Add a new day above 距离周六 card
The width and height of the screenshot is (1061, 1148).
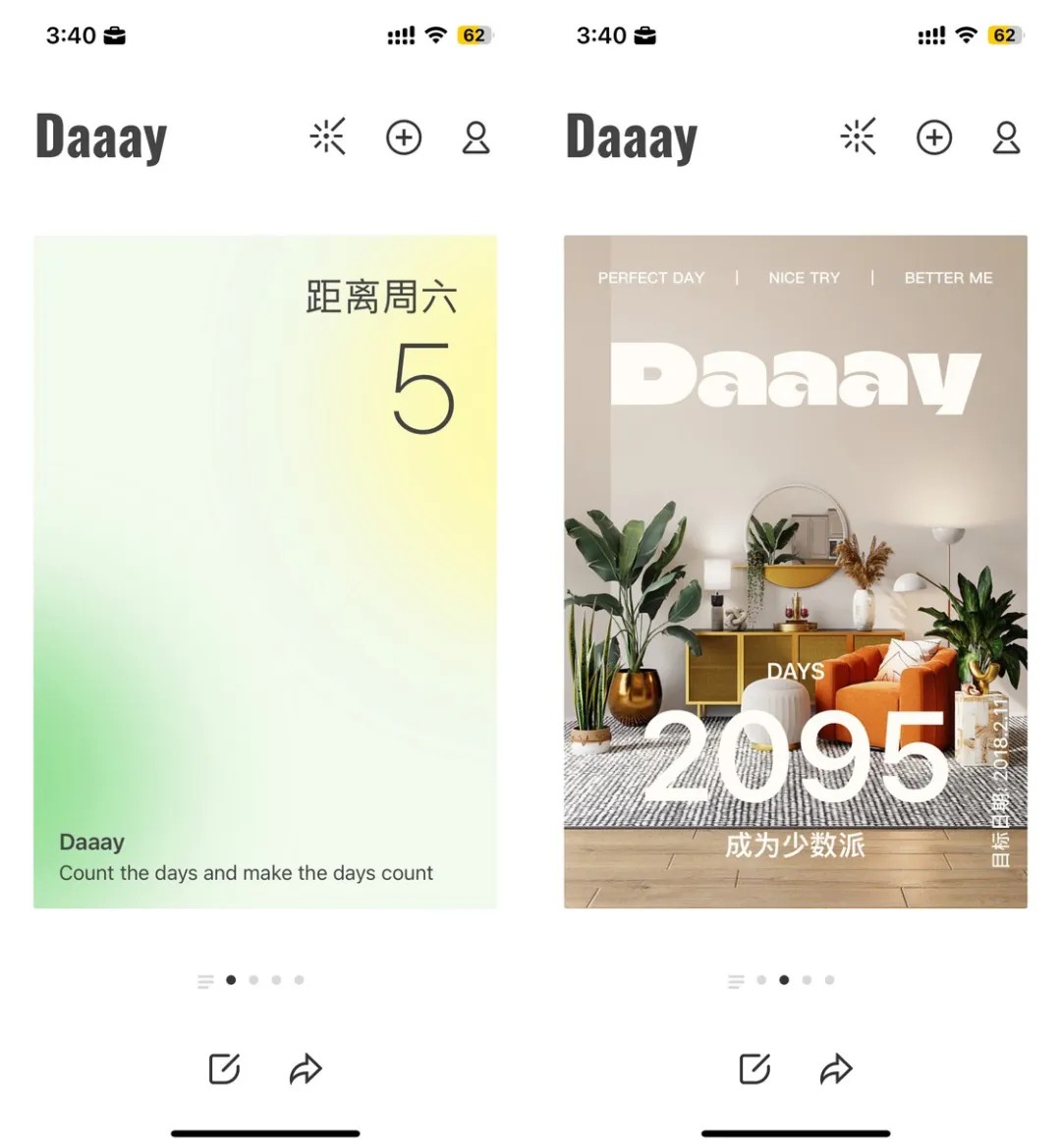[404, 137]
